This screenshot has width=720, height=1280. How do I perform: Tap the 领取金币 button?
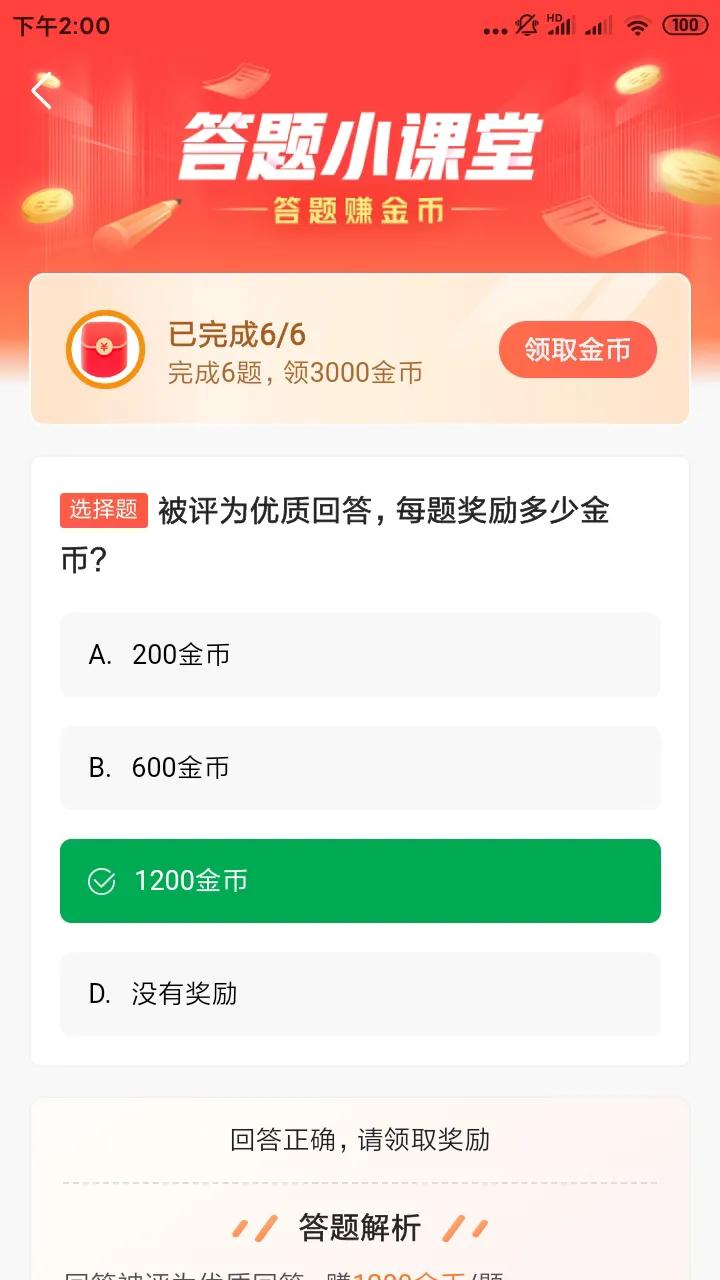coord(577,350)
